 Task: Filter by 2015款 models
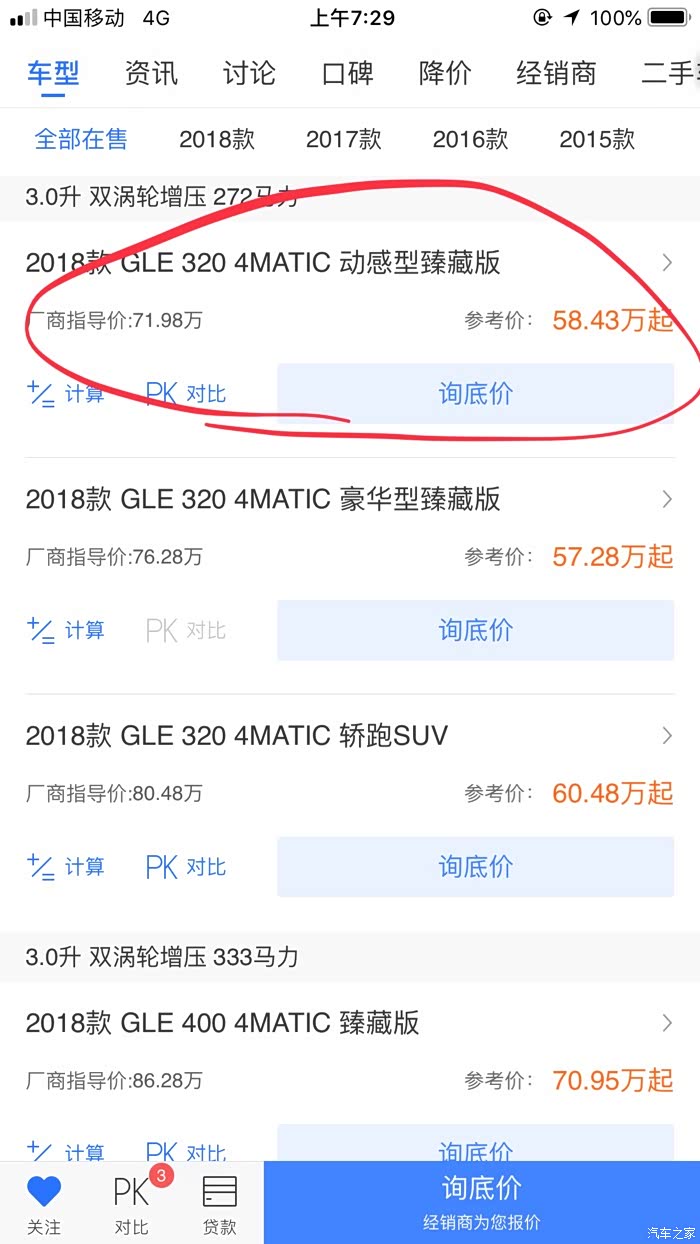pyautogui.click(x=597, y=139)
